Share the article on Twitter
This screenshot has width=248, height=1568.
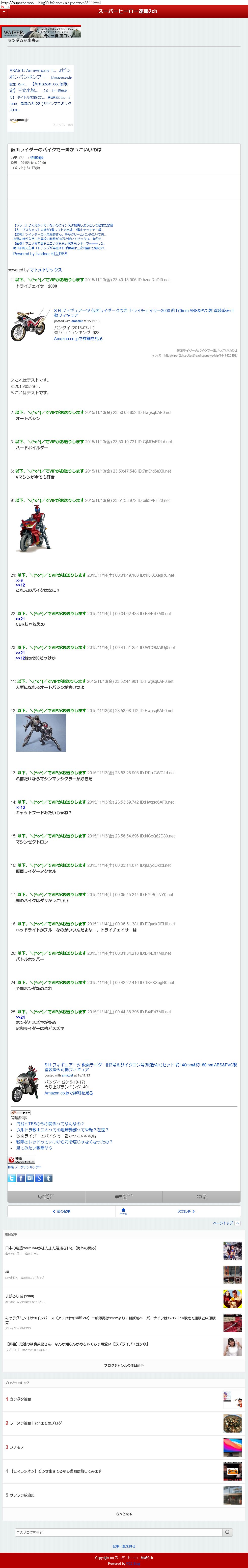12,1178
